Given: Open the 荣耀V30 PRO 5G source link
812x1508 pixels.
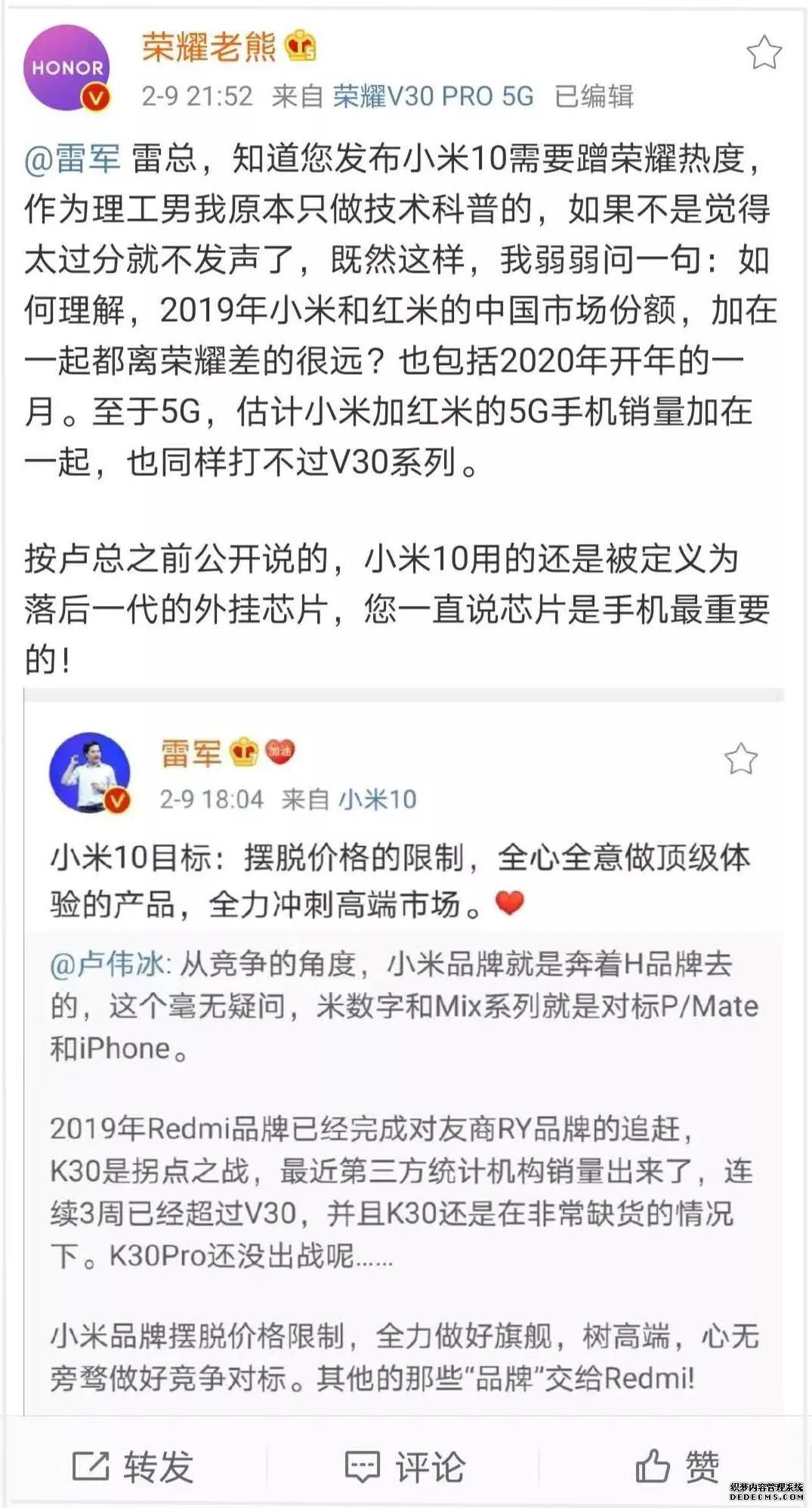Looking at the screenshot, I should tap(434, 97).
